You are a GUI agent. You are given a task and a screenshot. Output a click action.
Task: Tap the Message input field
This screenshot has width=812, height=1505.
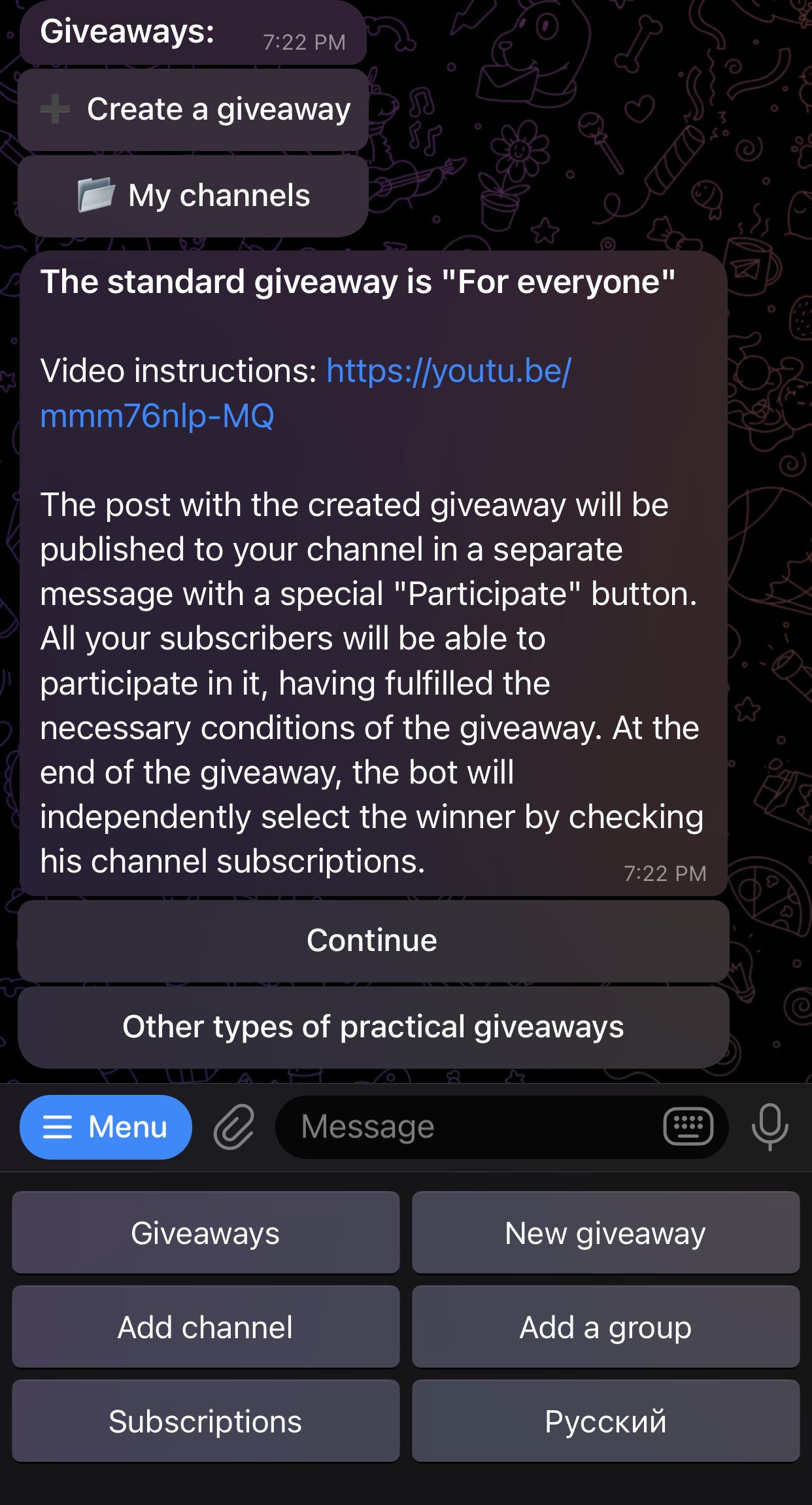point(458,1126)
